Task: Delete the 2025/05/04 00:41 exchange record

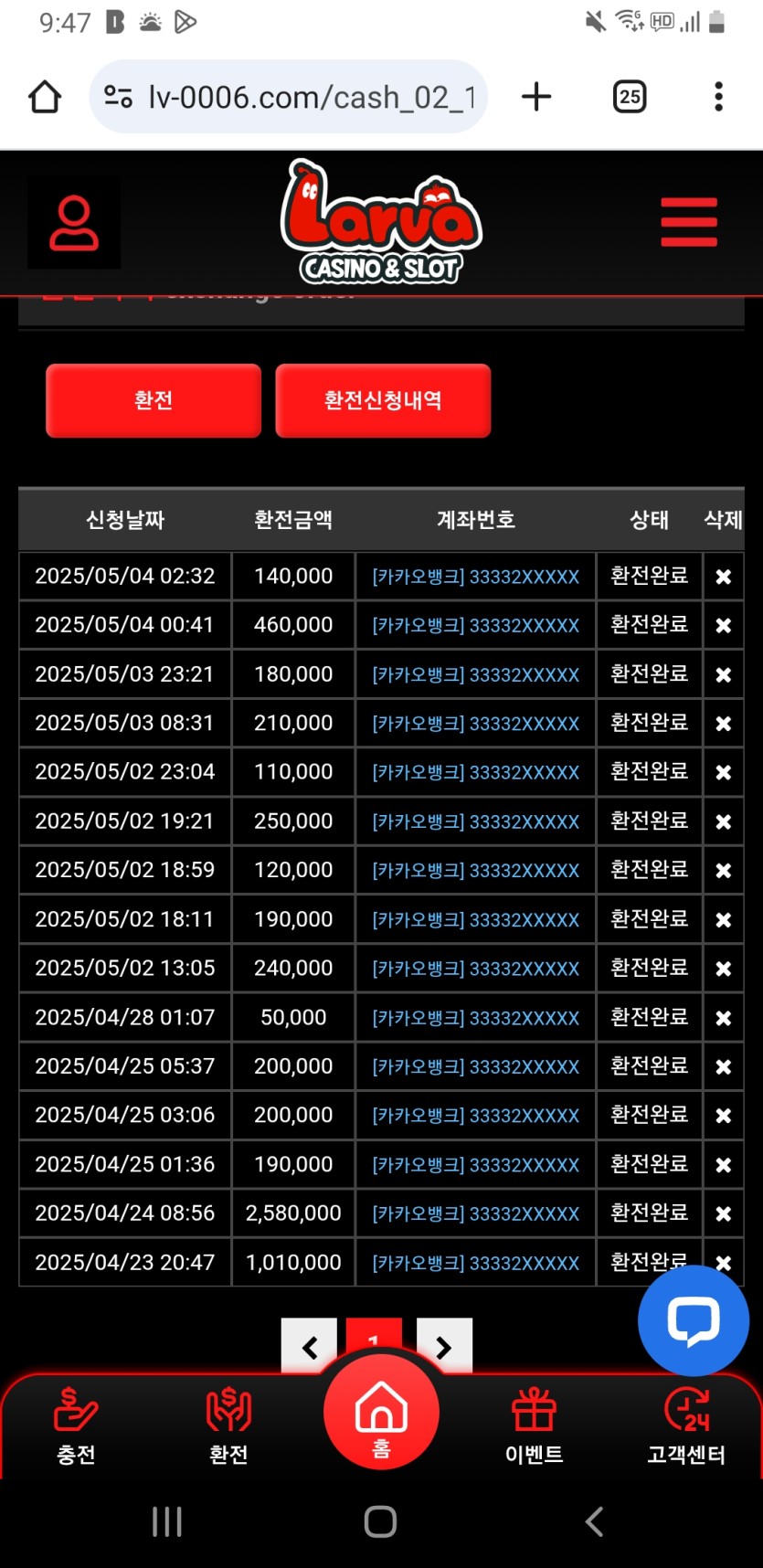Action: click(723, 626)
